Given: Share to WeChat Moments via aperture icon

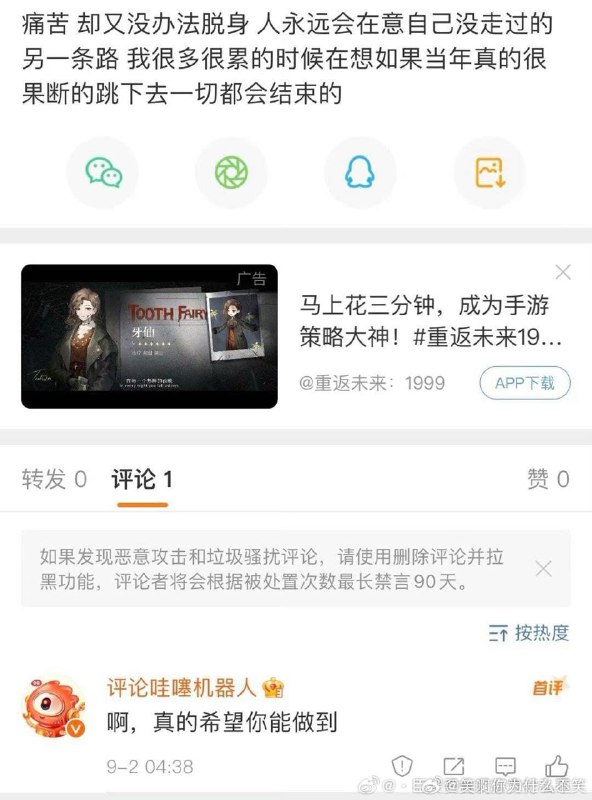Looking at the screenshot, I should click(x=231, y=172).
